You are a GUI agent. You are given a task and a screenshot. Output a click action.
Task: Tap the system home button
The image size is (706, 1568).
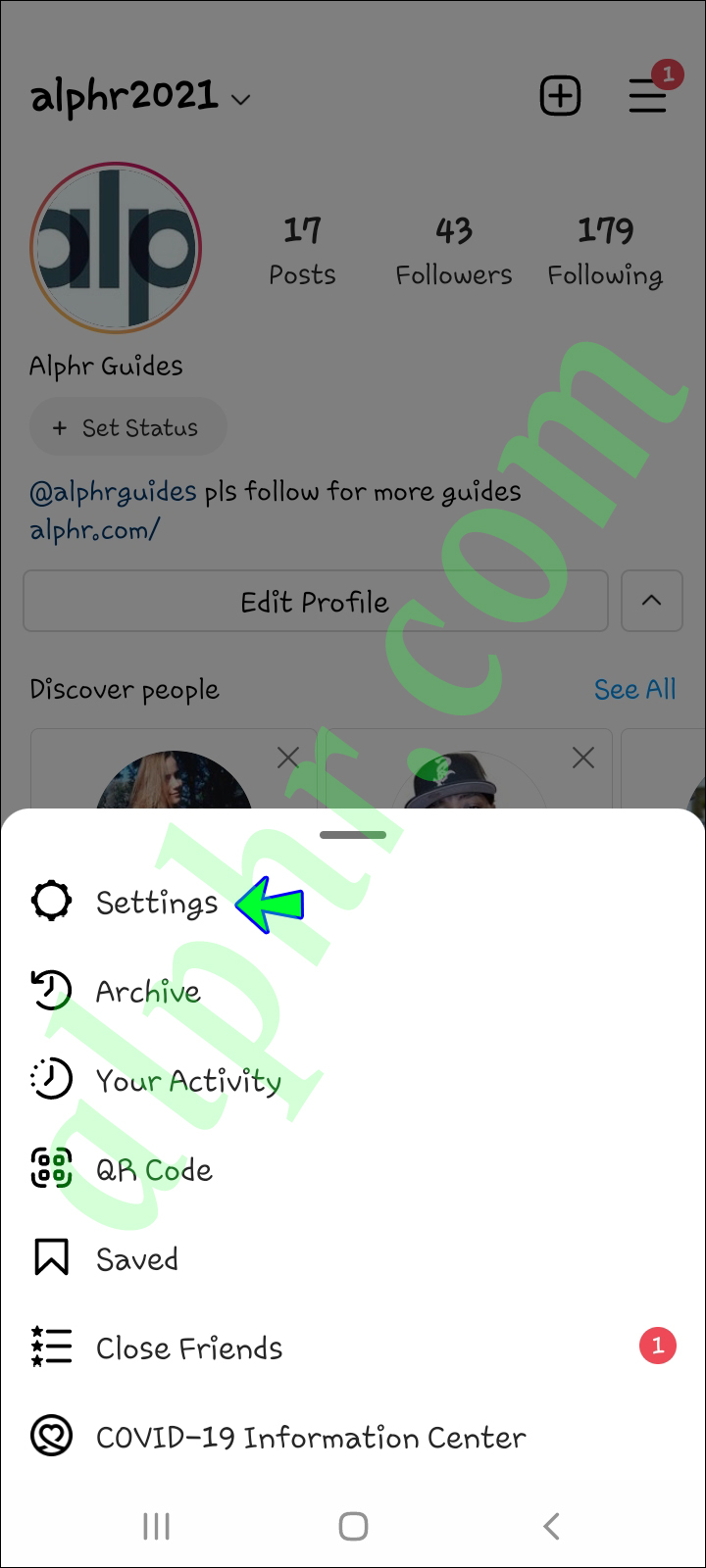click(x=353, y=1526)
